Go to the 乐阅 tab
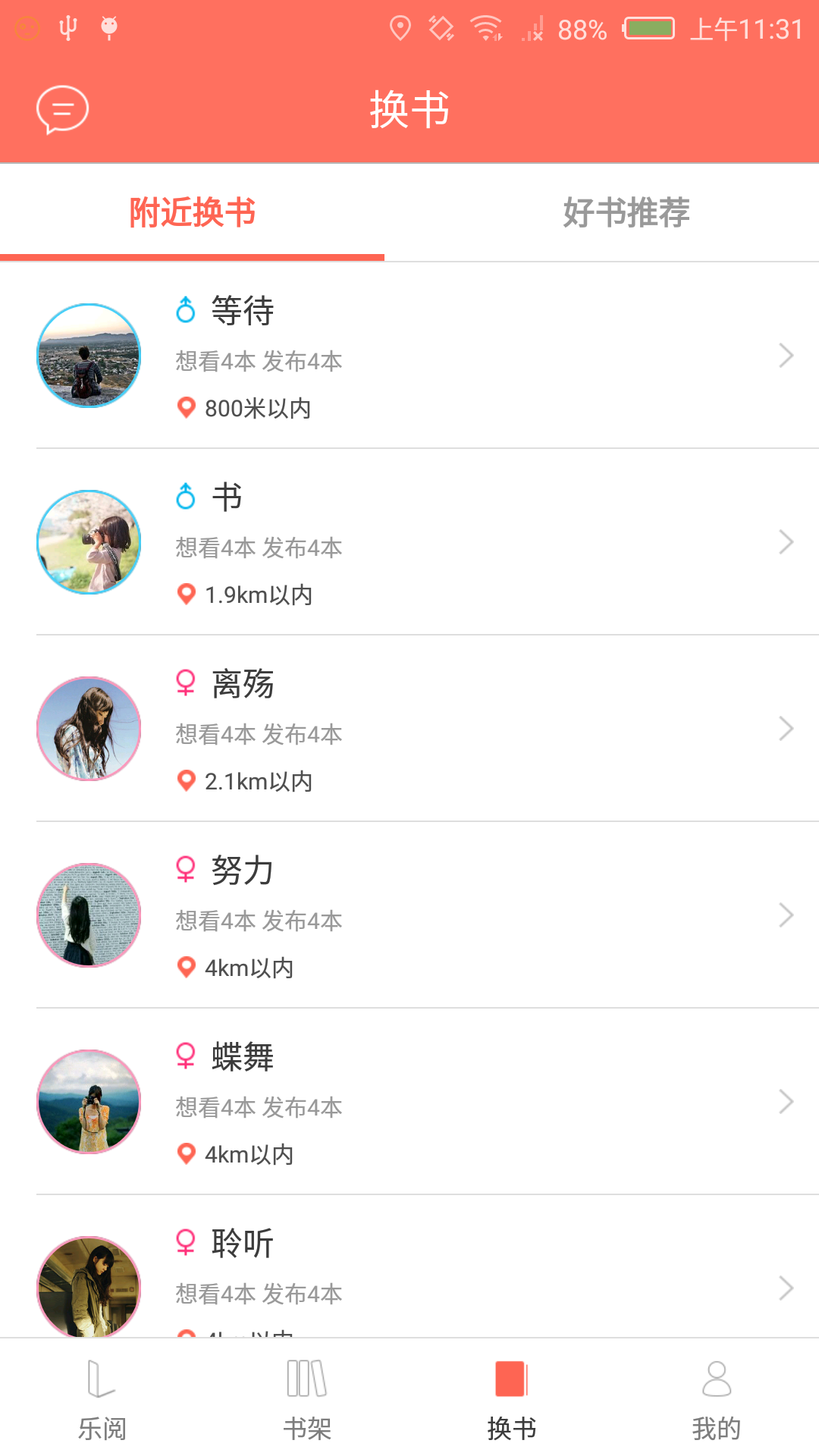The width and height of the screenshot is (819, 1456). click(102, 1399)
